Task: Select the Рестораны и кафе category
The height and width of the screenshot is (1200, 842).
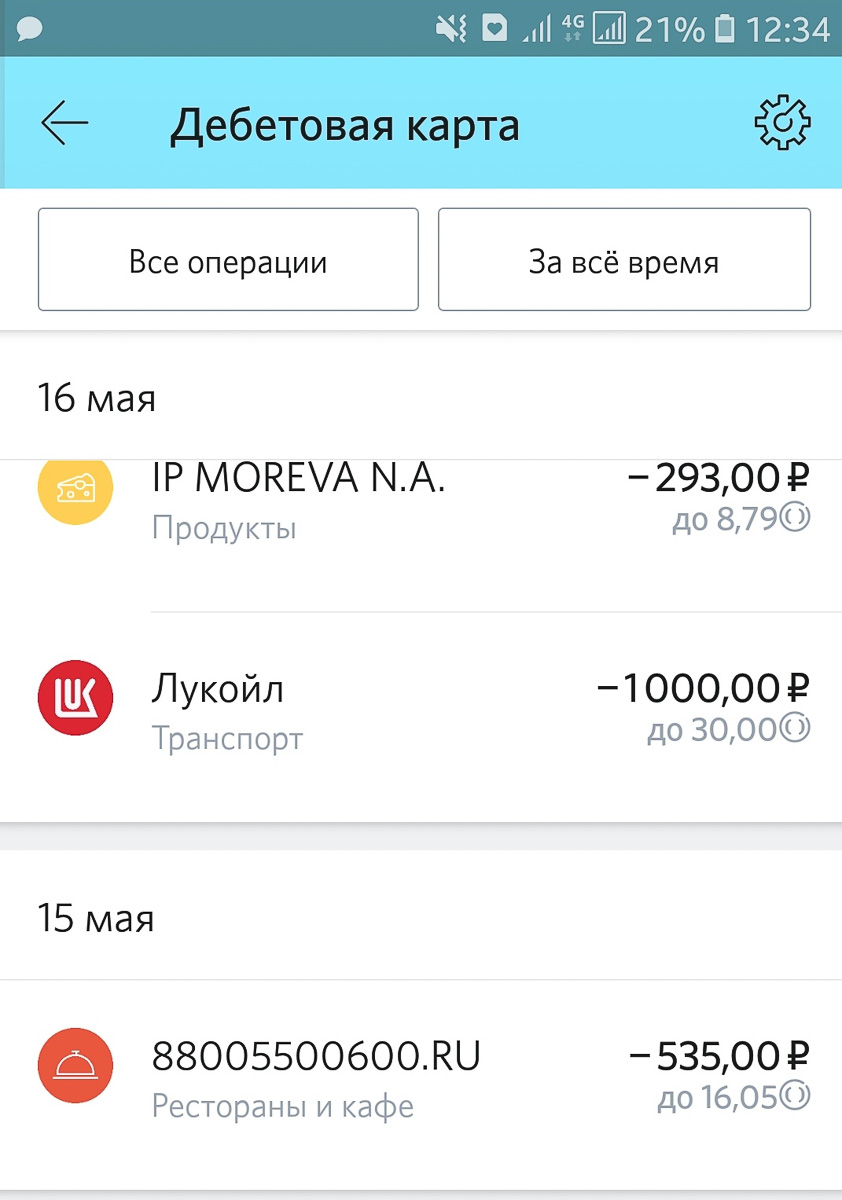Action: tap(282, 1106)
